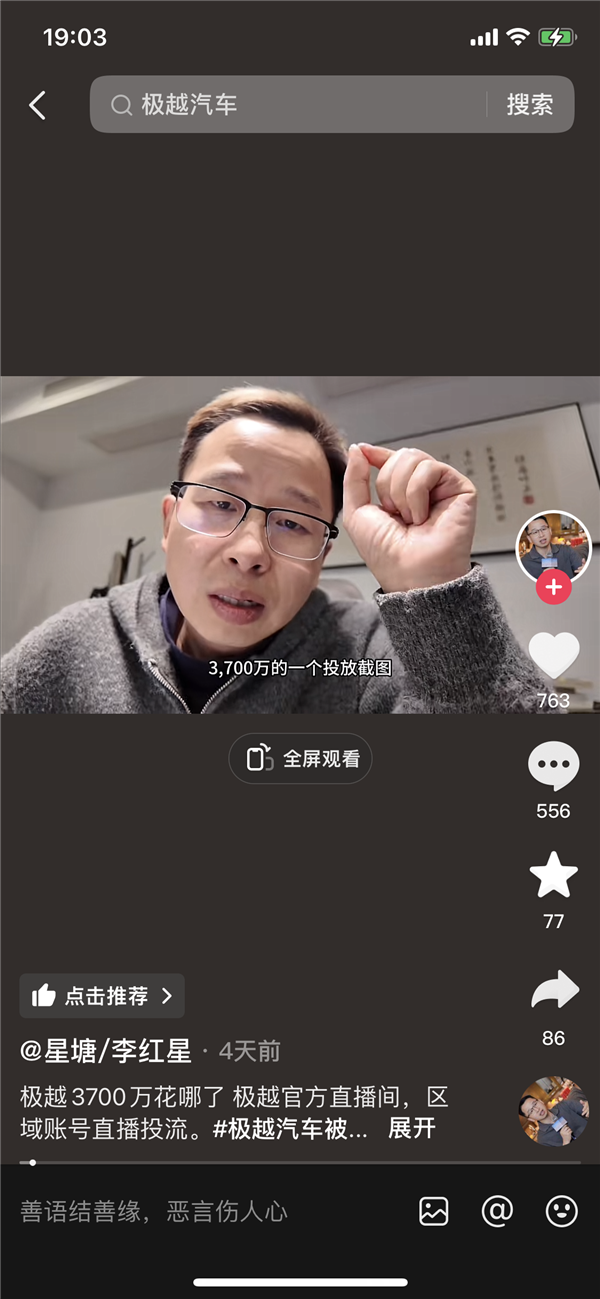Tap the 点击推荐 chip
Image resolution: width=600 pixels, height=1299 pixels.
[x=102, y=996]
